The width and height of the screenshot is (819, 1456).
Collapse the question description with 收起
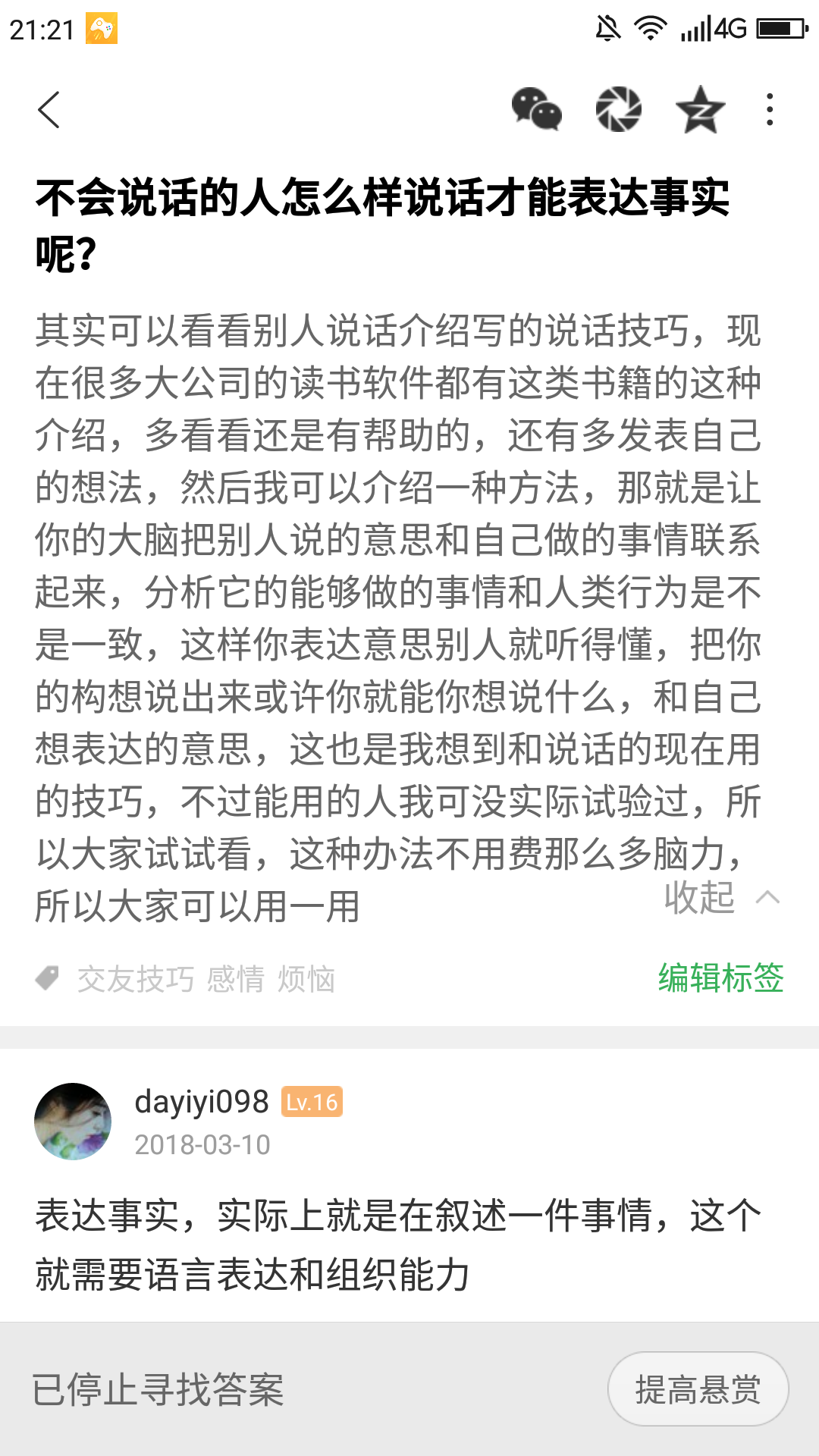tap(720, 898)
